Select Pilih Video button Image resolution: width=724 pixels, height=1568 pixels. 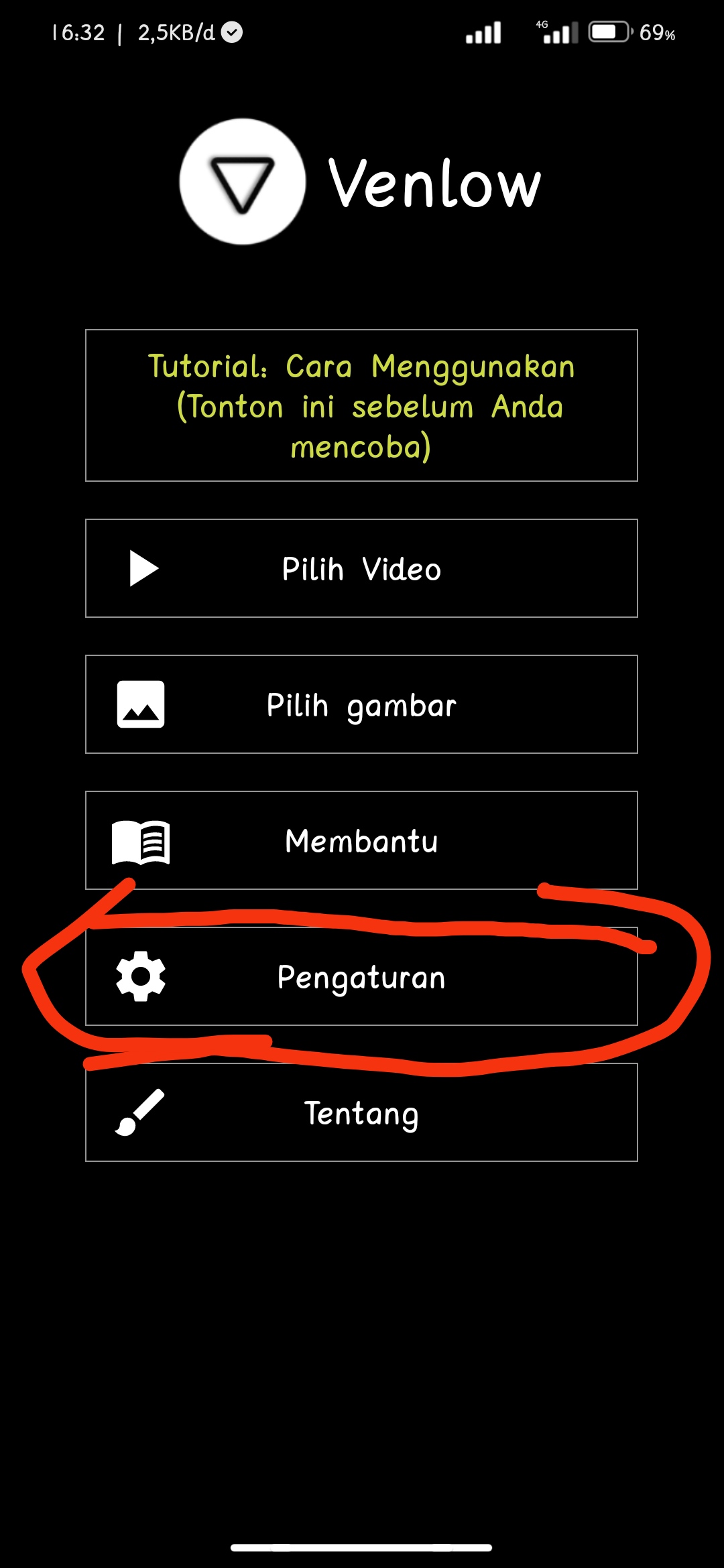pyautogui.click(x=361, y=568)
